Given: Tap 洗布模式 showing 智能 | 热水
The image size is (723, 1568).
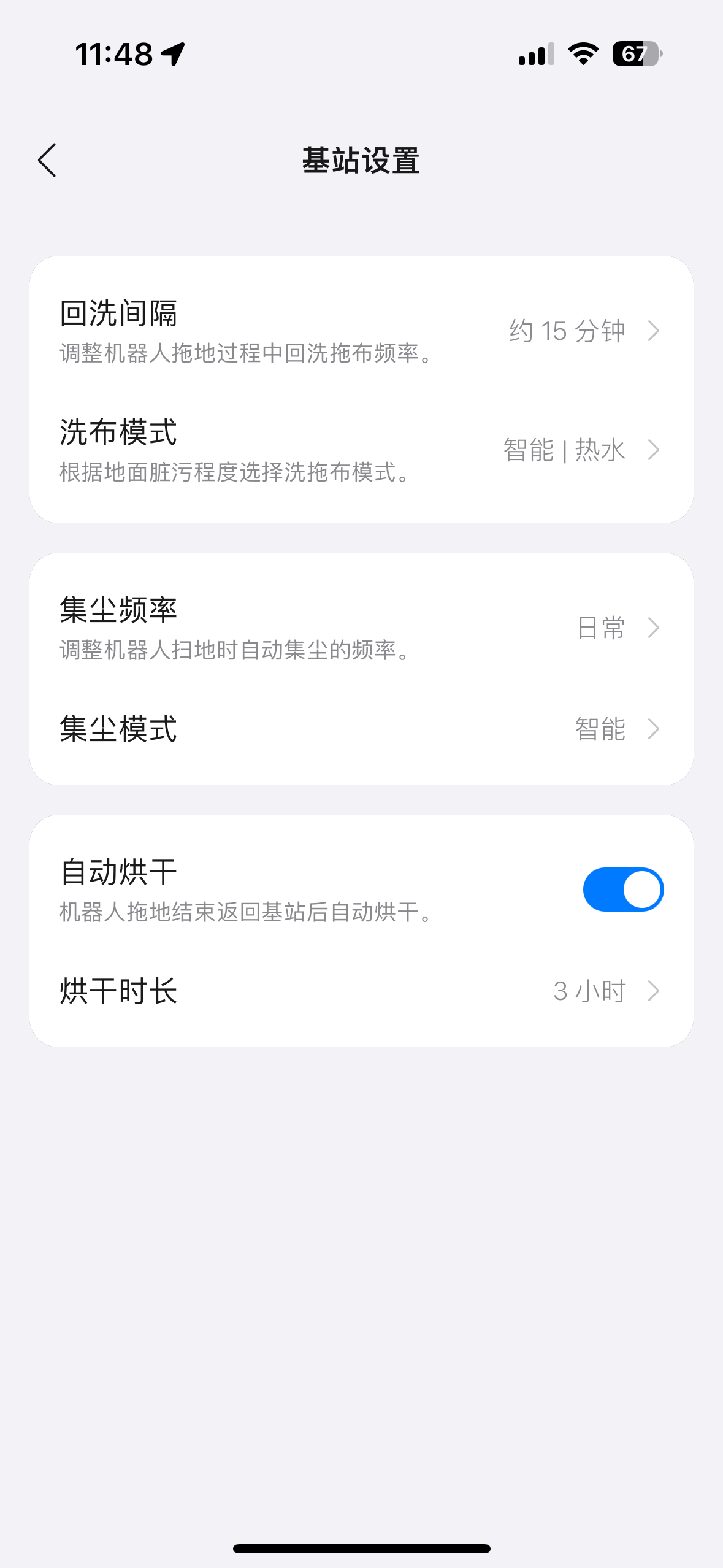Looking at the screenshot, I should click(x=362, y=450).
